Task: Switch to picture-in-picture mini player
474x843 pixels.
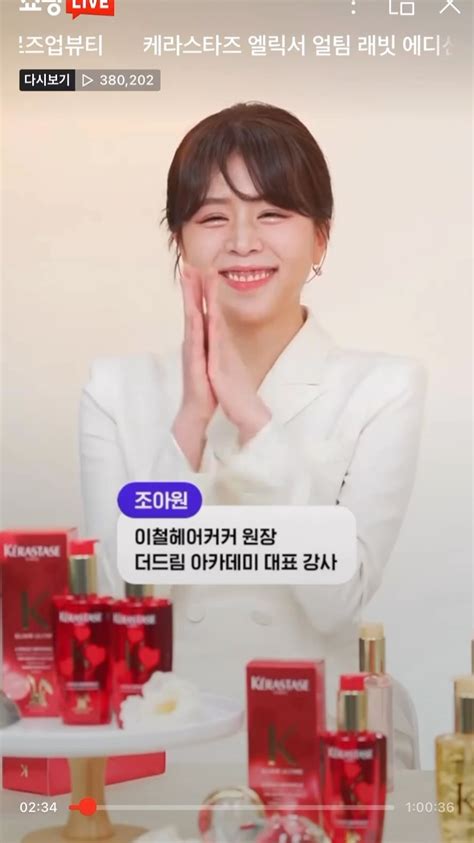Action: (401, 6)
